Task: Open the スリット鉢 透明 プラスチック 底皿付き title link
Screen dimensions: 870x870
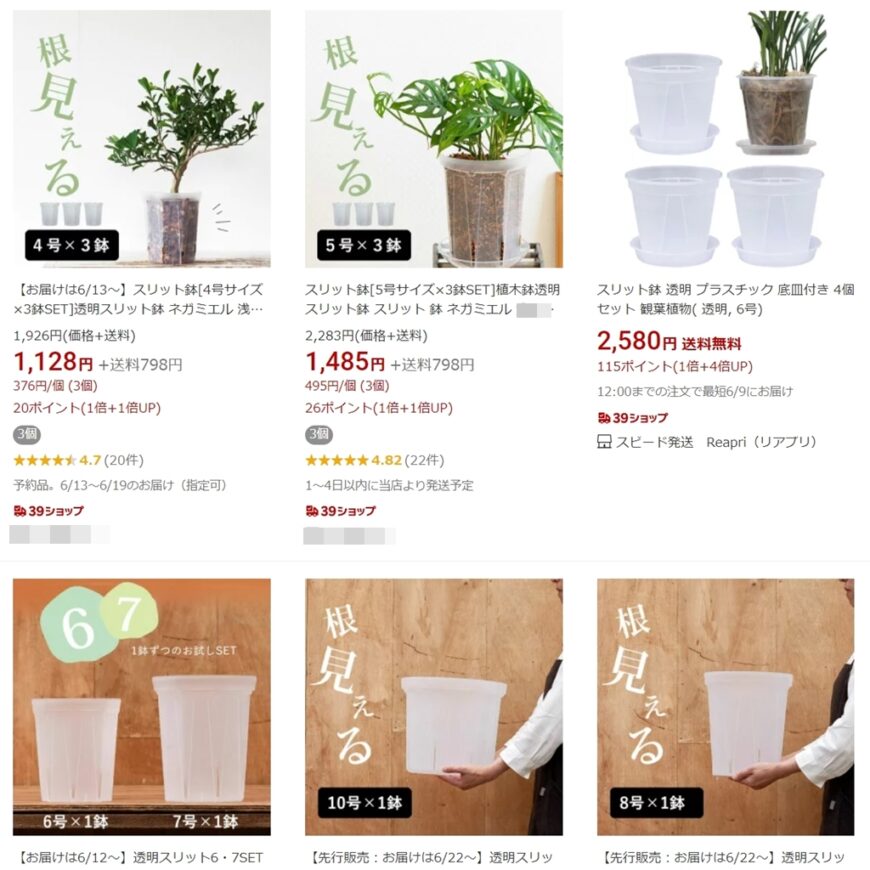Action: click(x=725, y=299)
